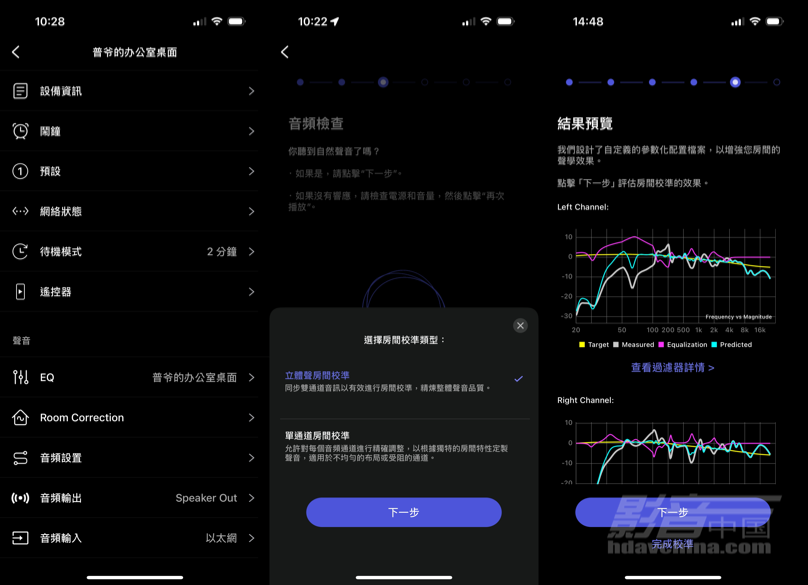Select 立體聲房間校準 stereo room correction
Screen dimensions: 808x585
[x=402, y=381]
